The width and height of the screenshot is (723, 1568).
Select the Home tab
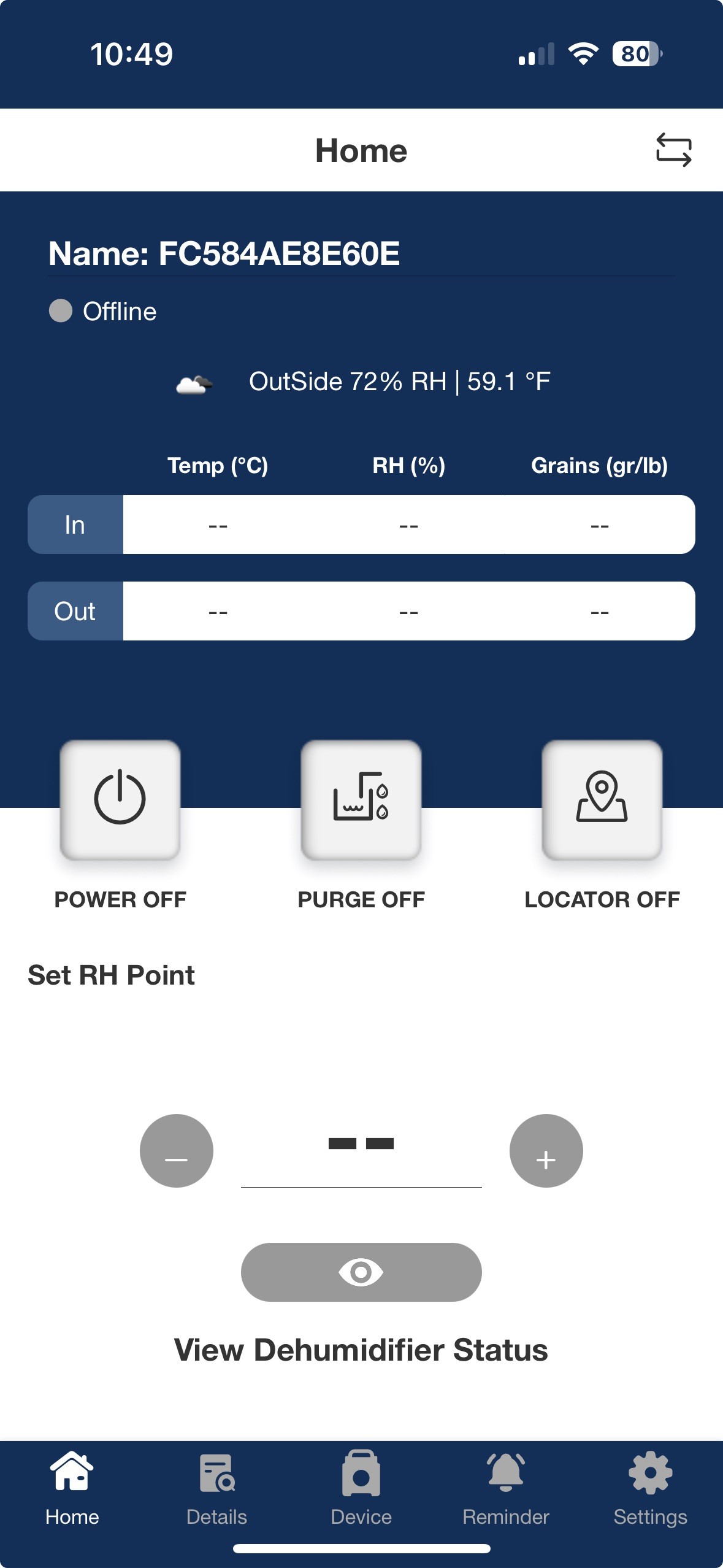(x=72, y=1489)
